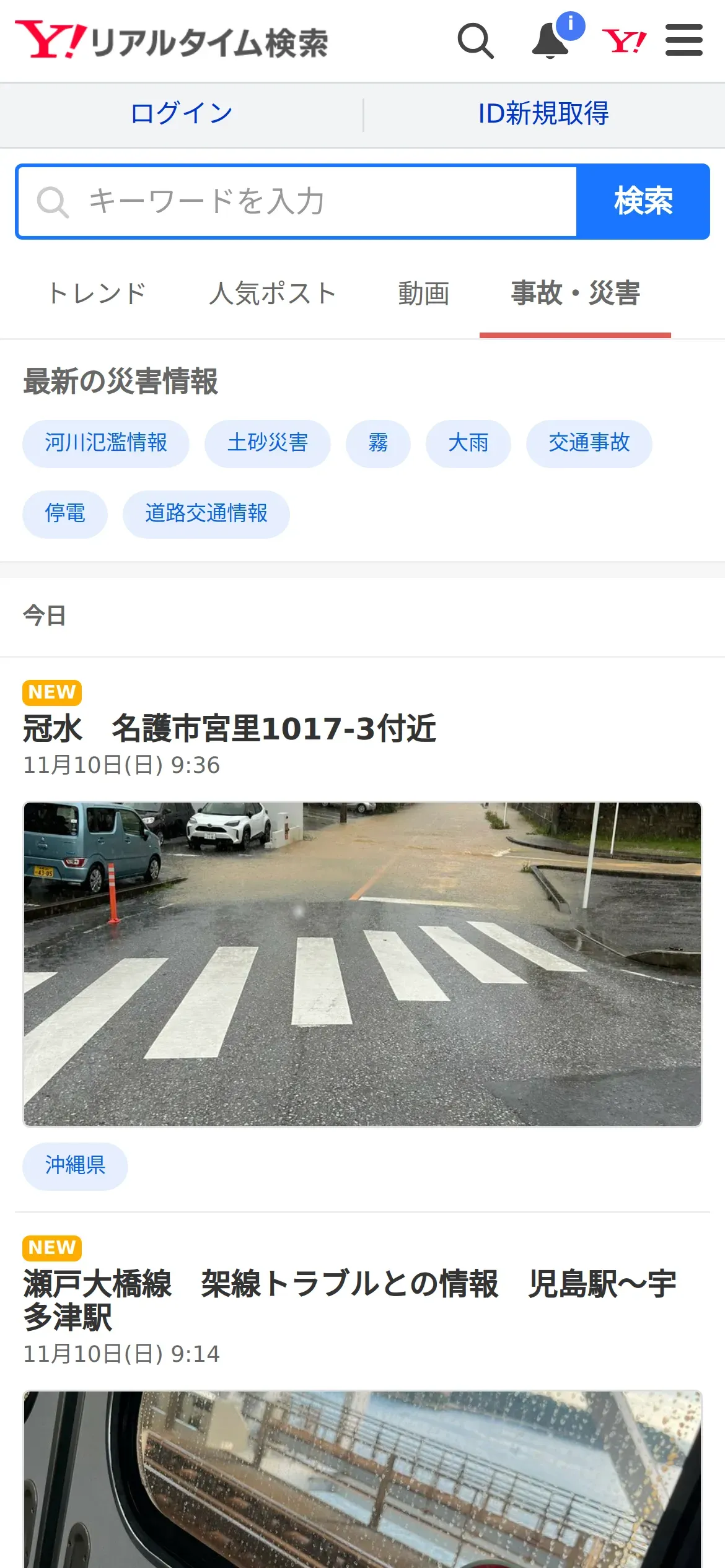725x1568 pixels.
Task: Select the 土砂災害 chip
Action: click(x=268, y=443)
